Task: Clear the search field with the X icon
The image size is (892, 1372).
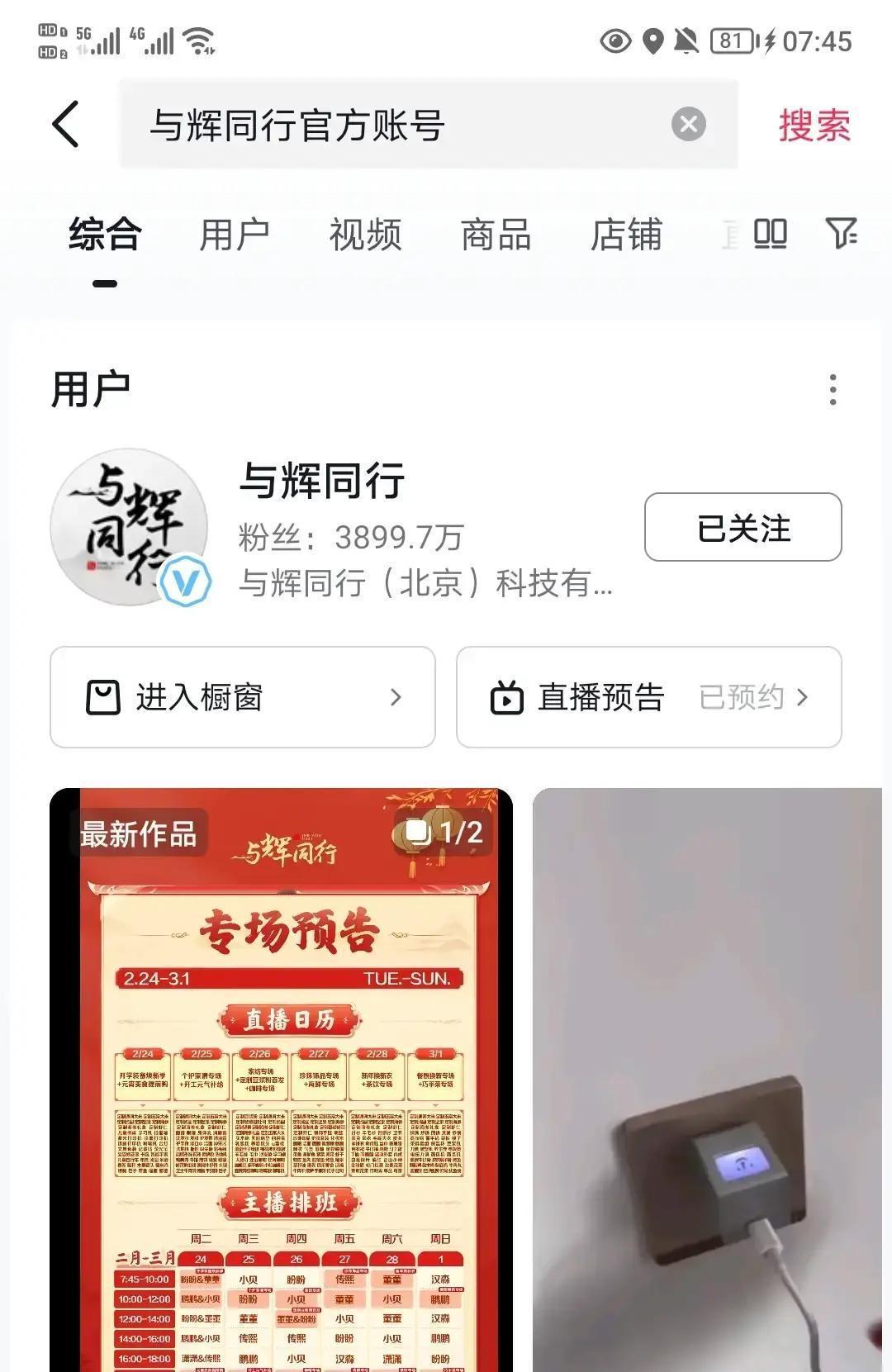Action: (688, 124)
